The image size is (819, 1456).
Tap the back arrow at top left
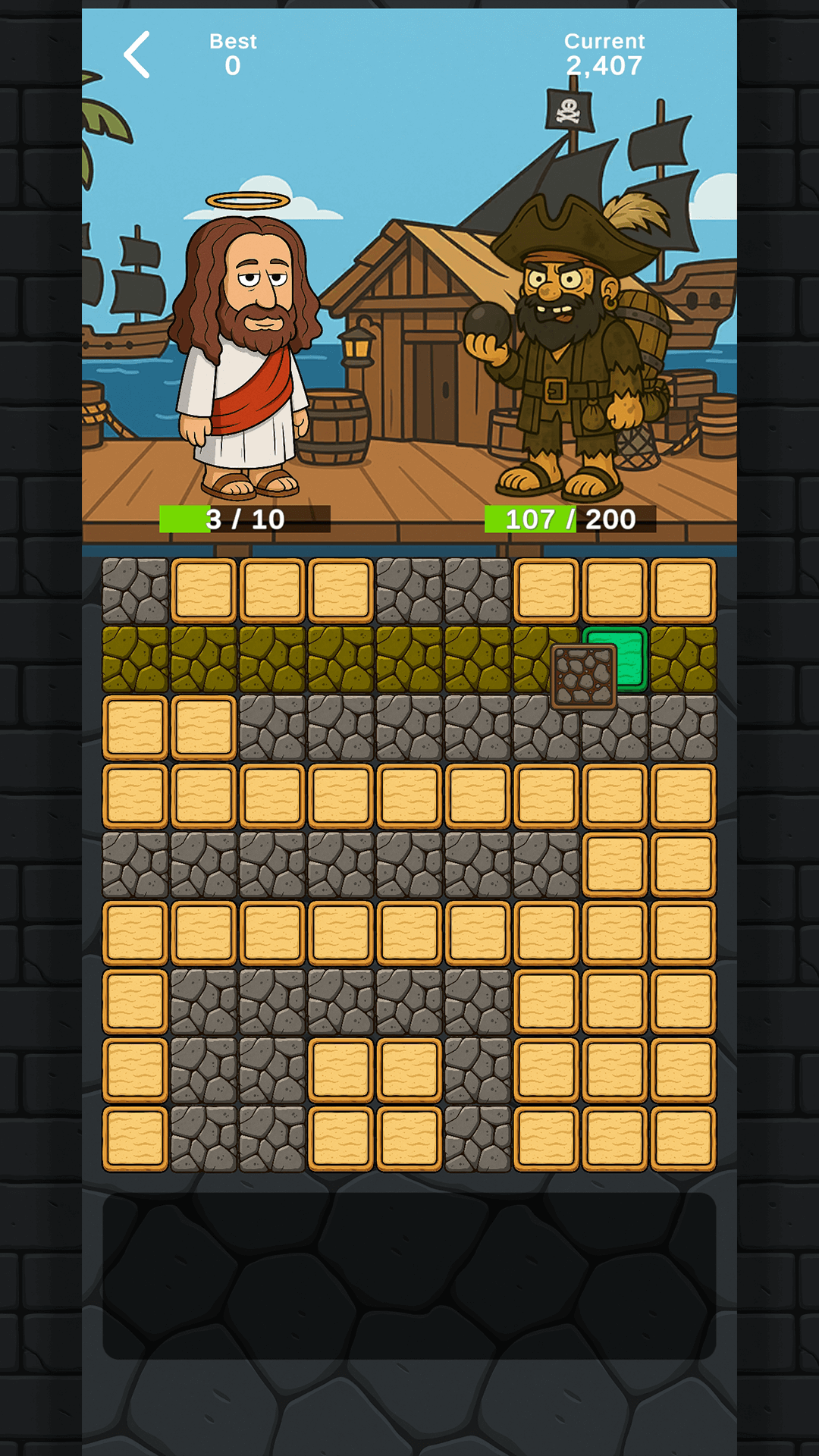137,55
